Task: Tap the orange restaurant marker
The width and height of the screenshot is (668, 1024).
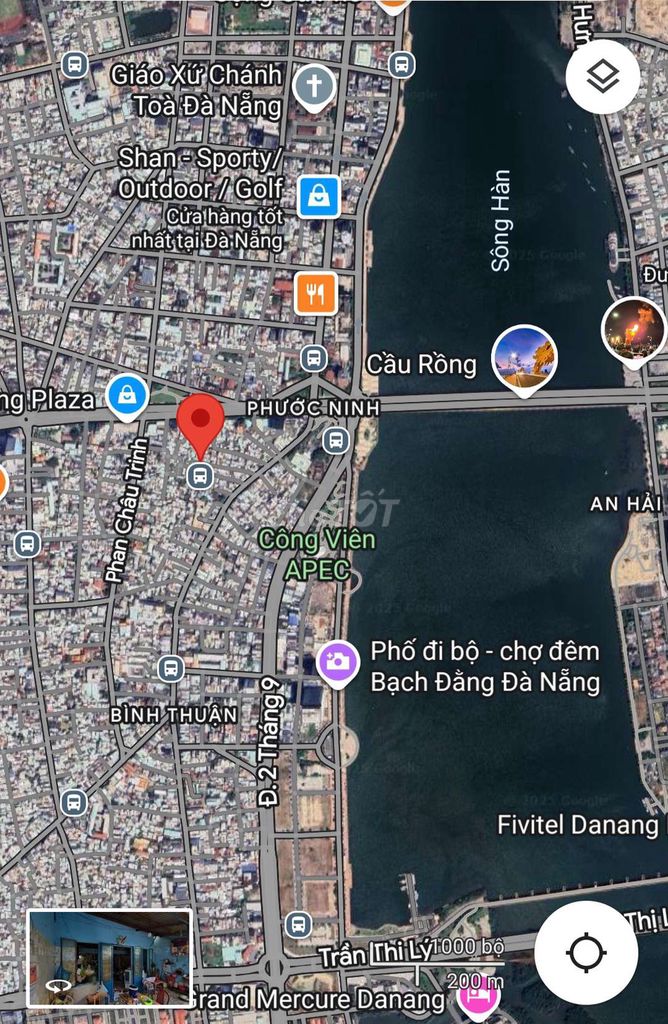Action: point(316,292)
